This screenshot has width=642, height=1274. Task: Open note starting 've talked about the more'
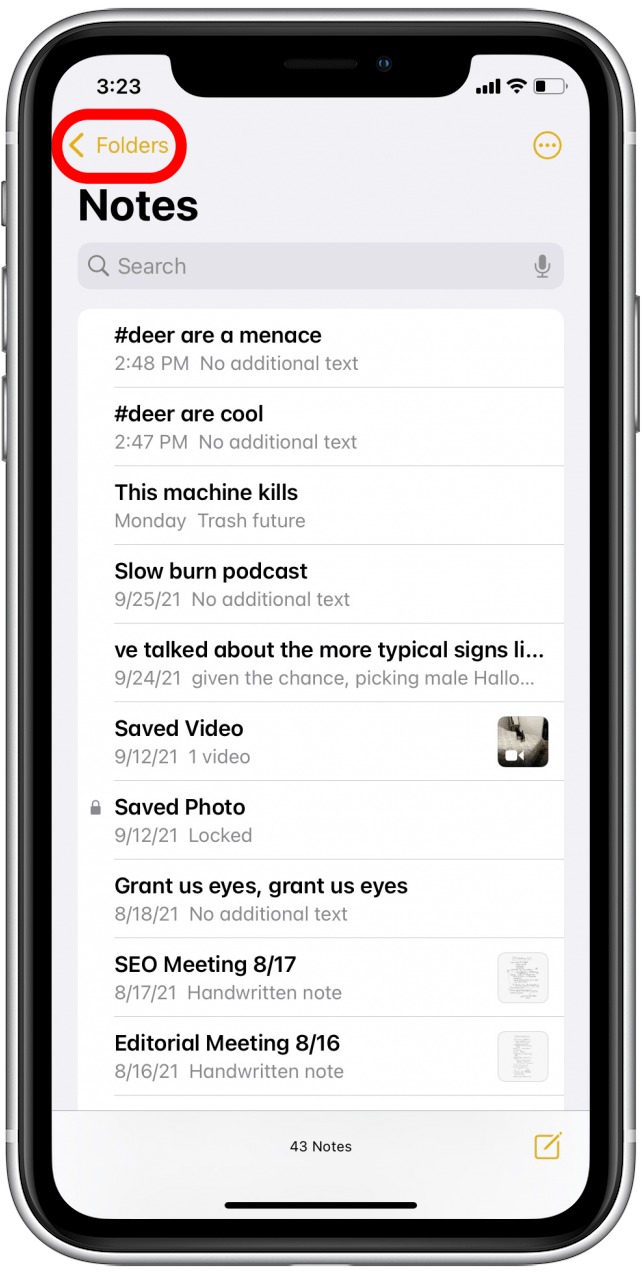pyautogui.click(x=320, y=663)
